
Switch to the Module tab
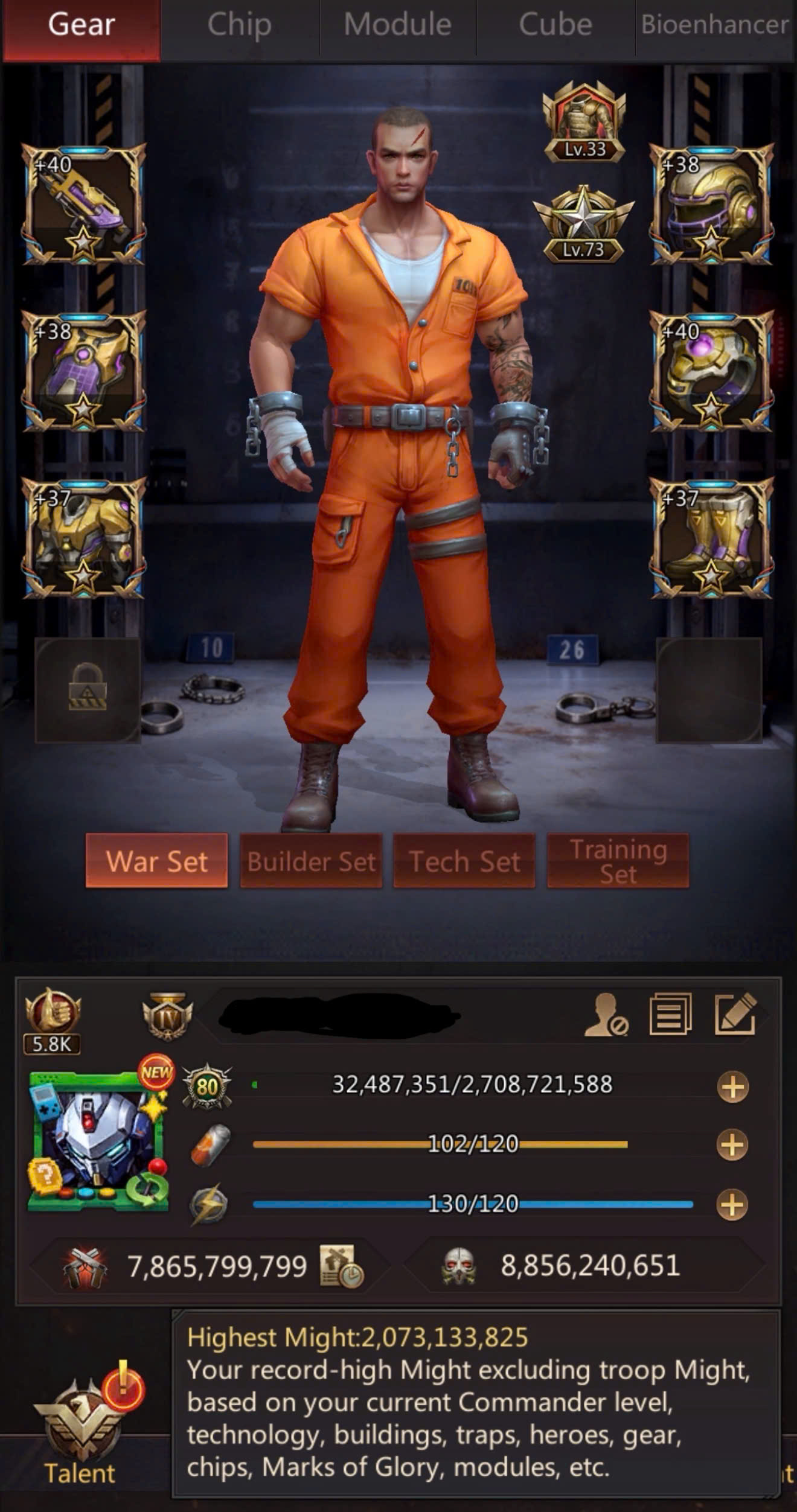coord(397,25)
